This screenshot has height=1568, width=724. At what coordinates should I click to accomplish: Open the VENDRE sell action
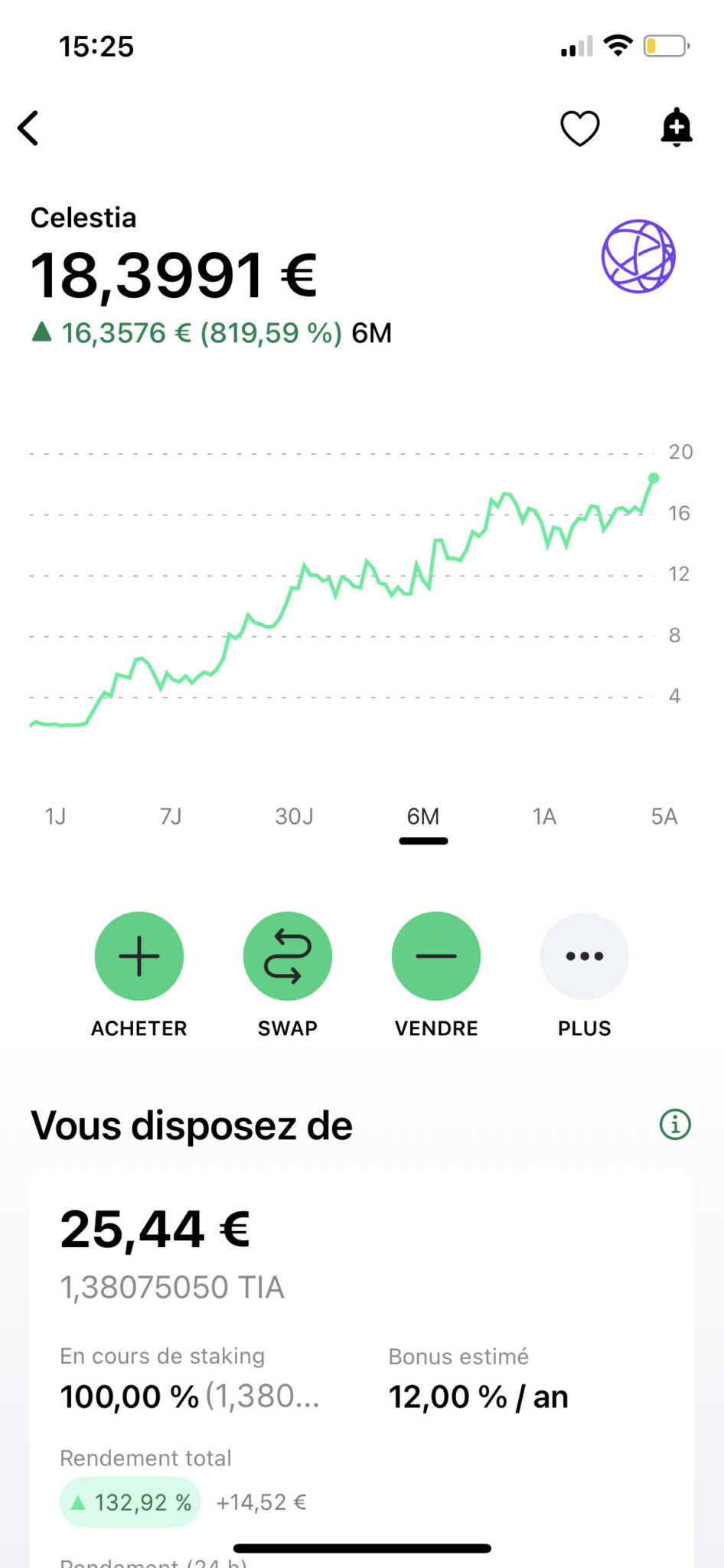click(x=435, y=955)
